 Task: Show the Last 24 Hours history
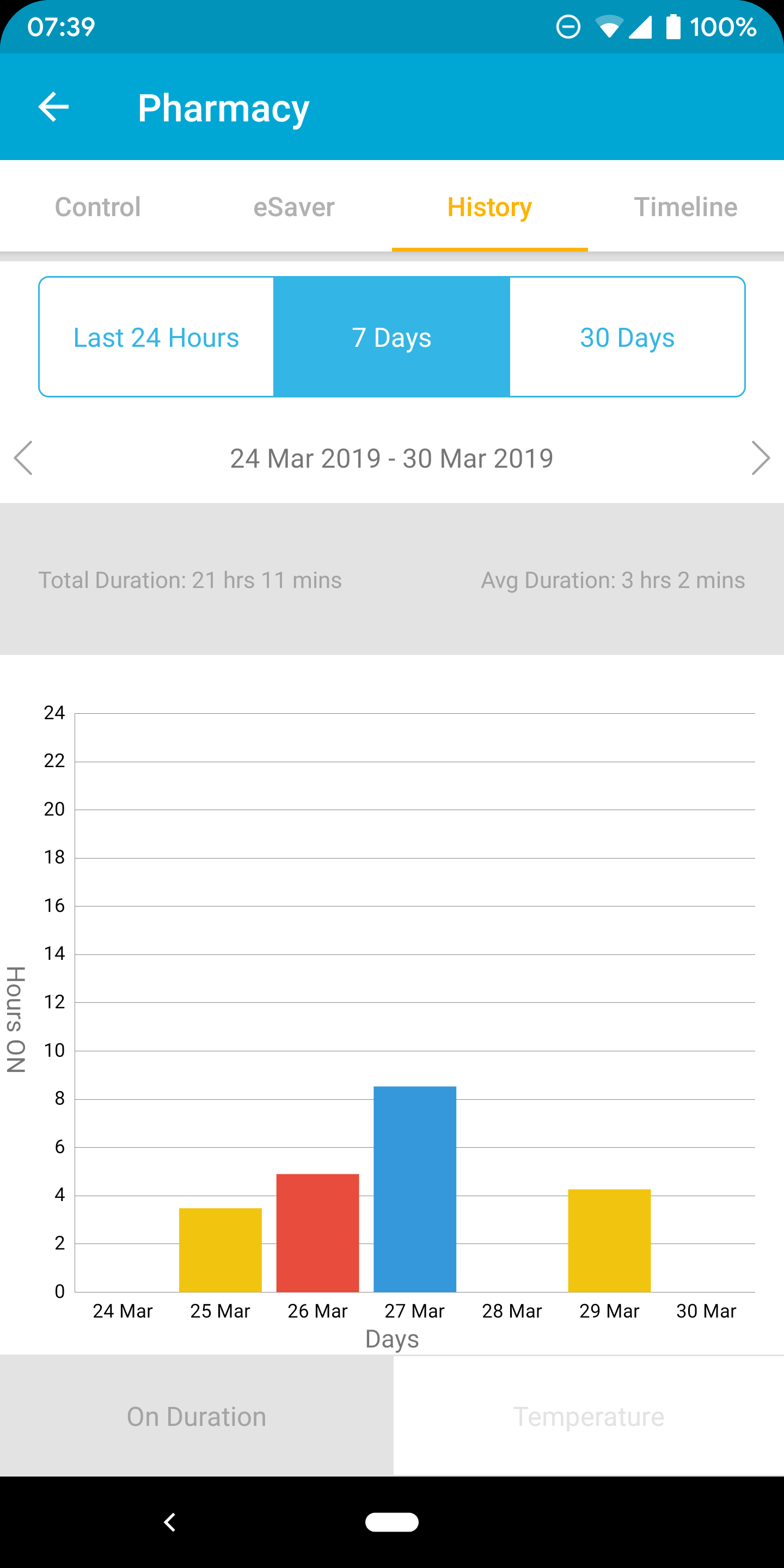[x=156, y=337]
